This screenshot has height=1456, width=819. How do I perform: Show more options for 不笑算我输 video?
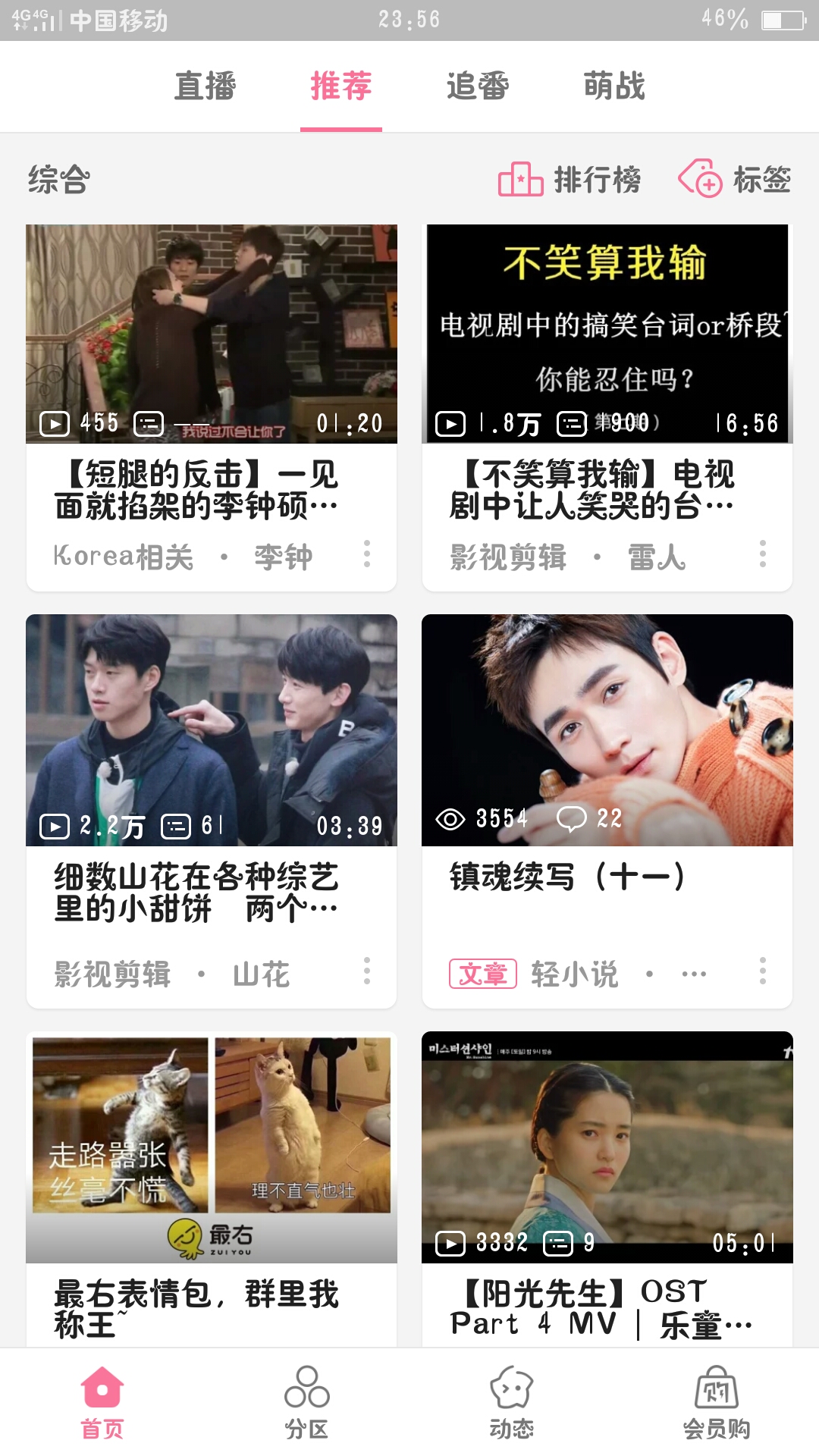[763, 554]
